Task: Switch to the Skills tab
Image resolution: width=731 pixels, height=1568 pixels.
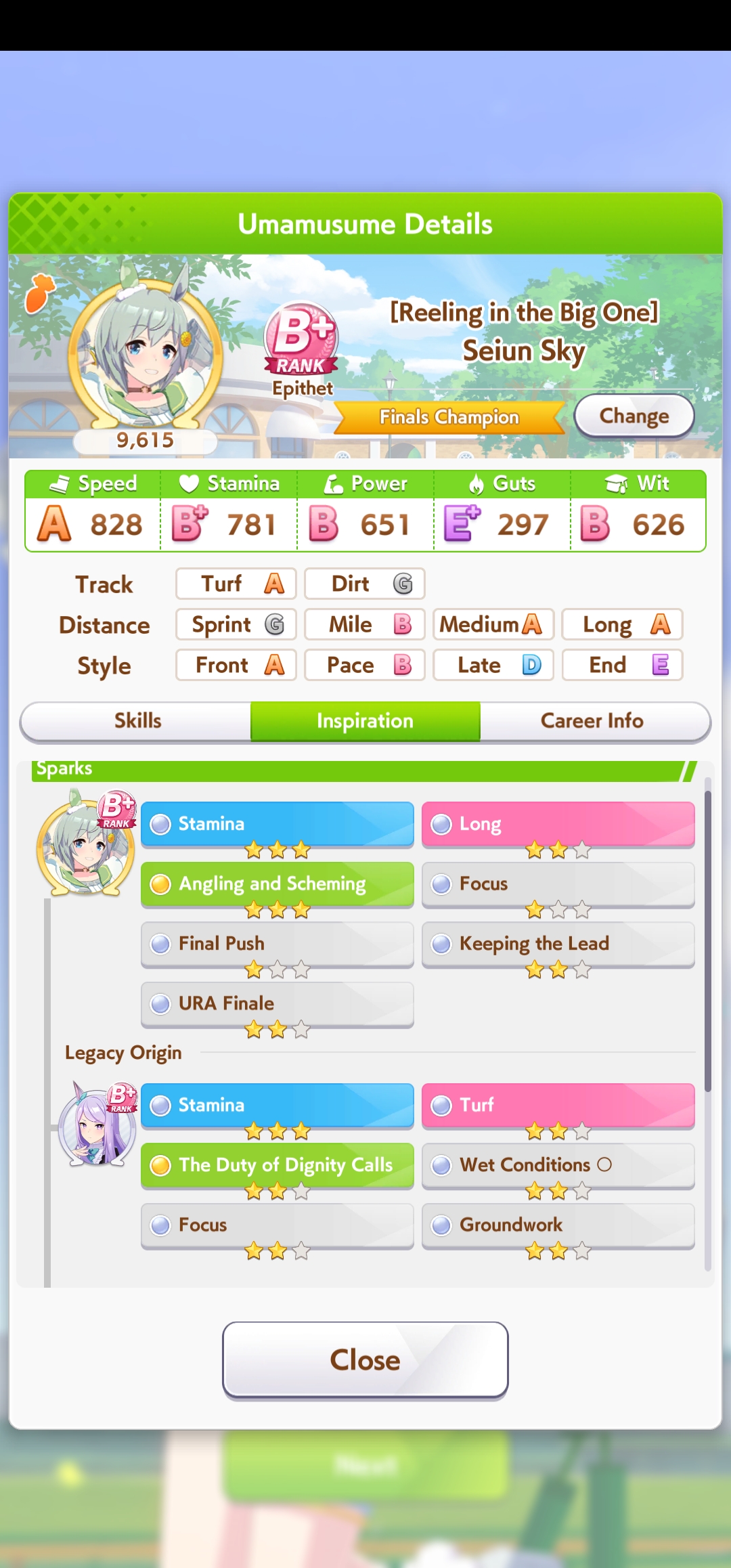Action: (x=137, y=721)
